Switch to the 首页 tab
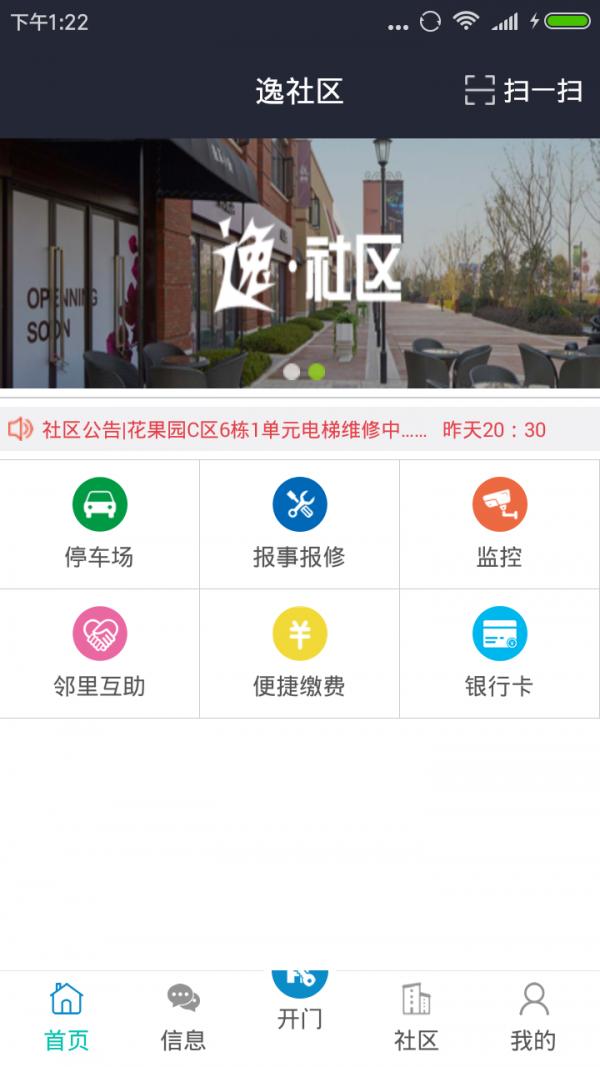Screen dimensions: 600x1067 (x=67, y=1016)
